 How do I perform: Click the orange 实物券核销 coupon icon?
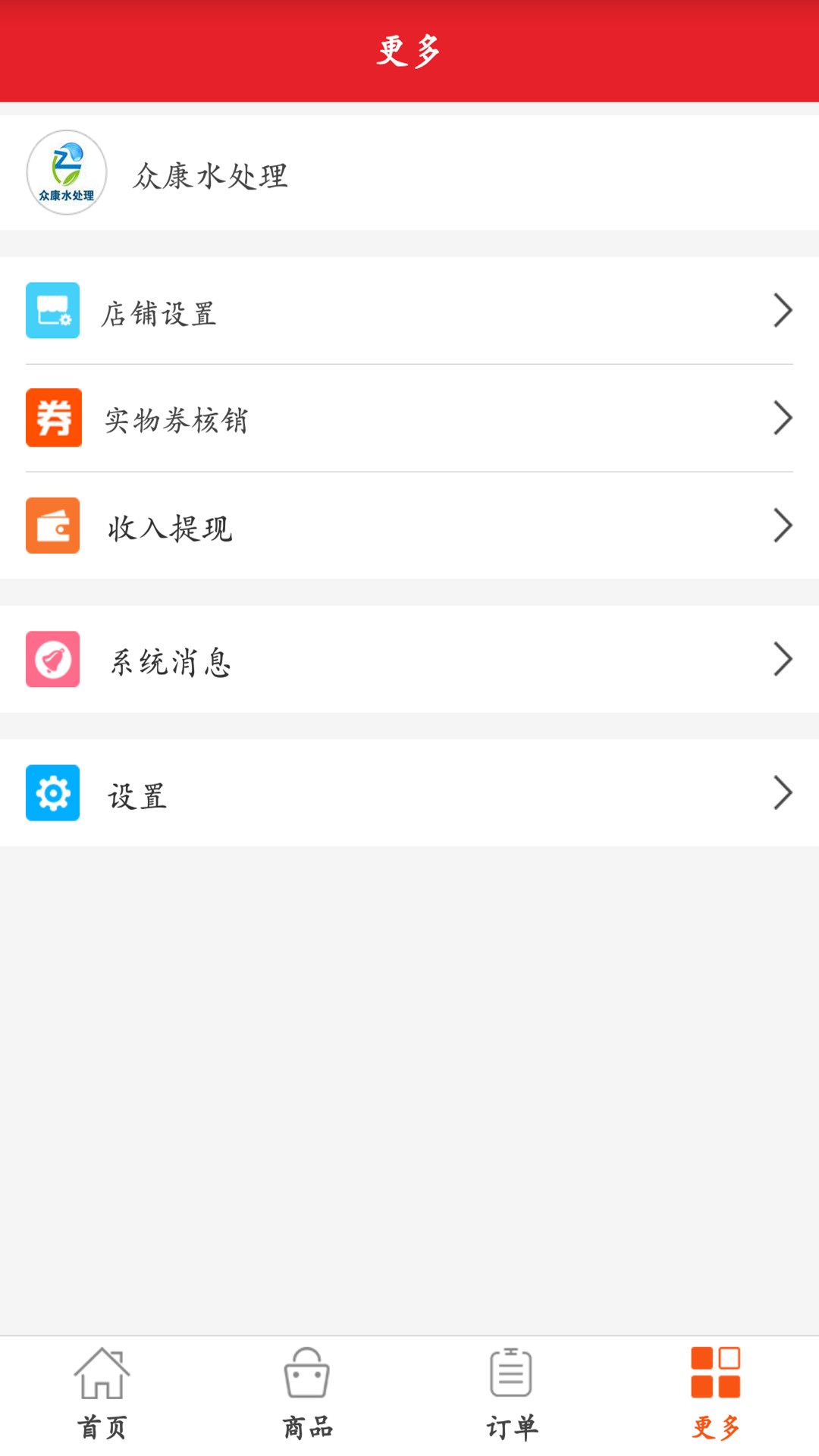click(53, 417)
